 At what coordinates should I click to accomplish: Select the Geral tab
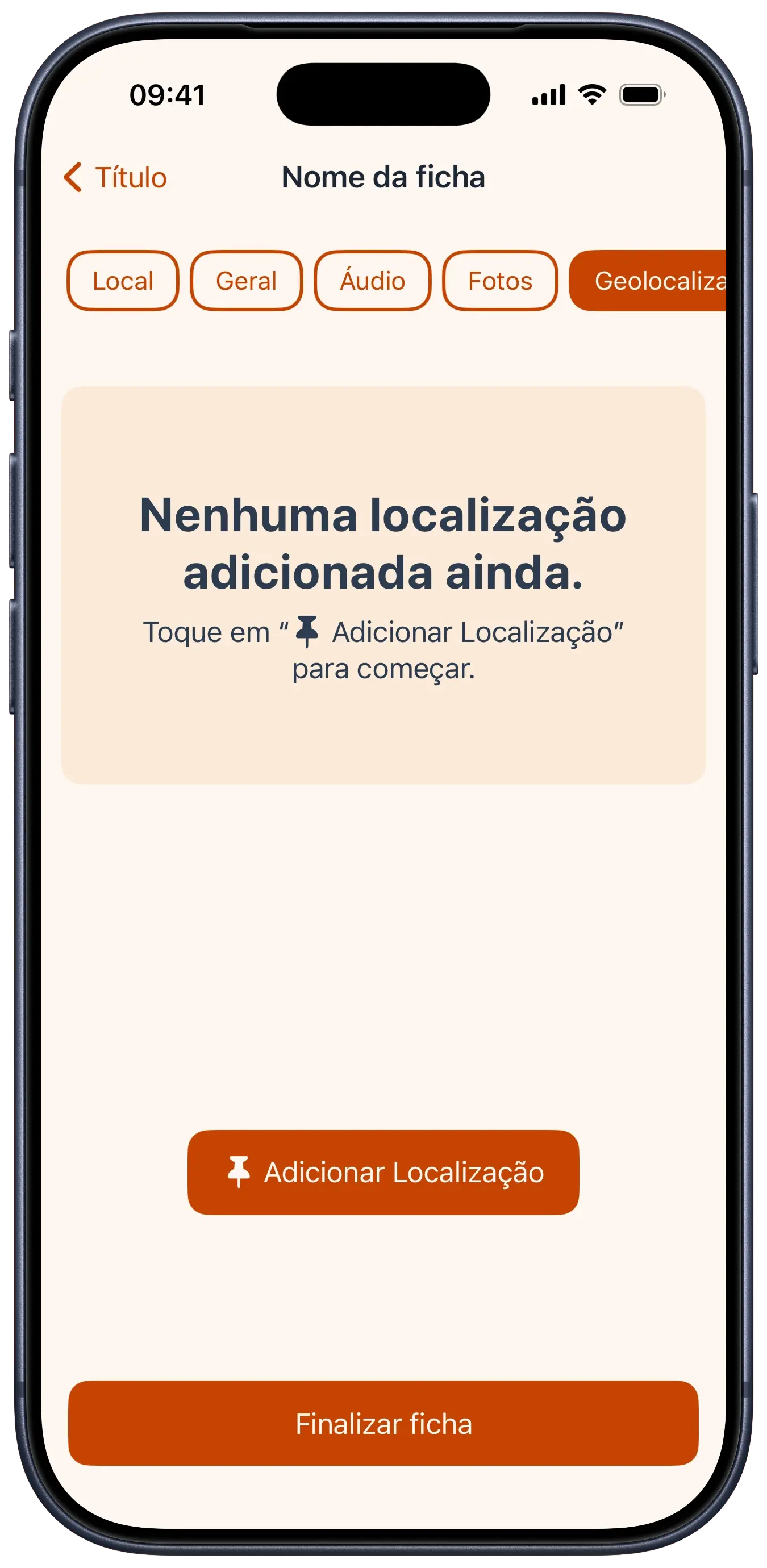[246, 281]
